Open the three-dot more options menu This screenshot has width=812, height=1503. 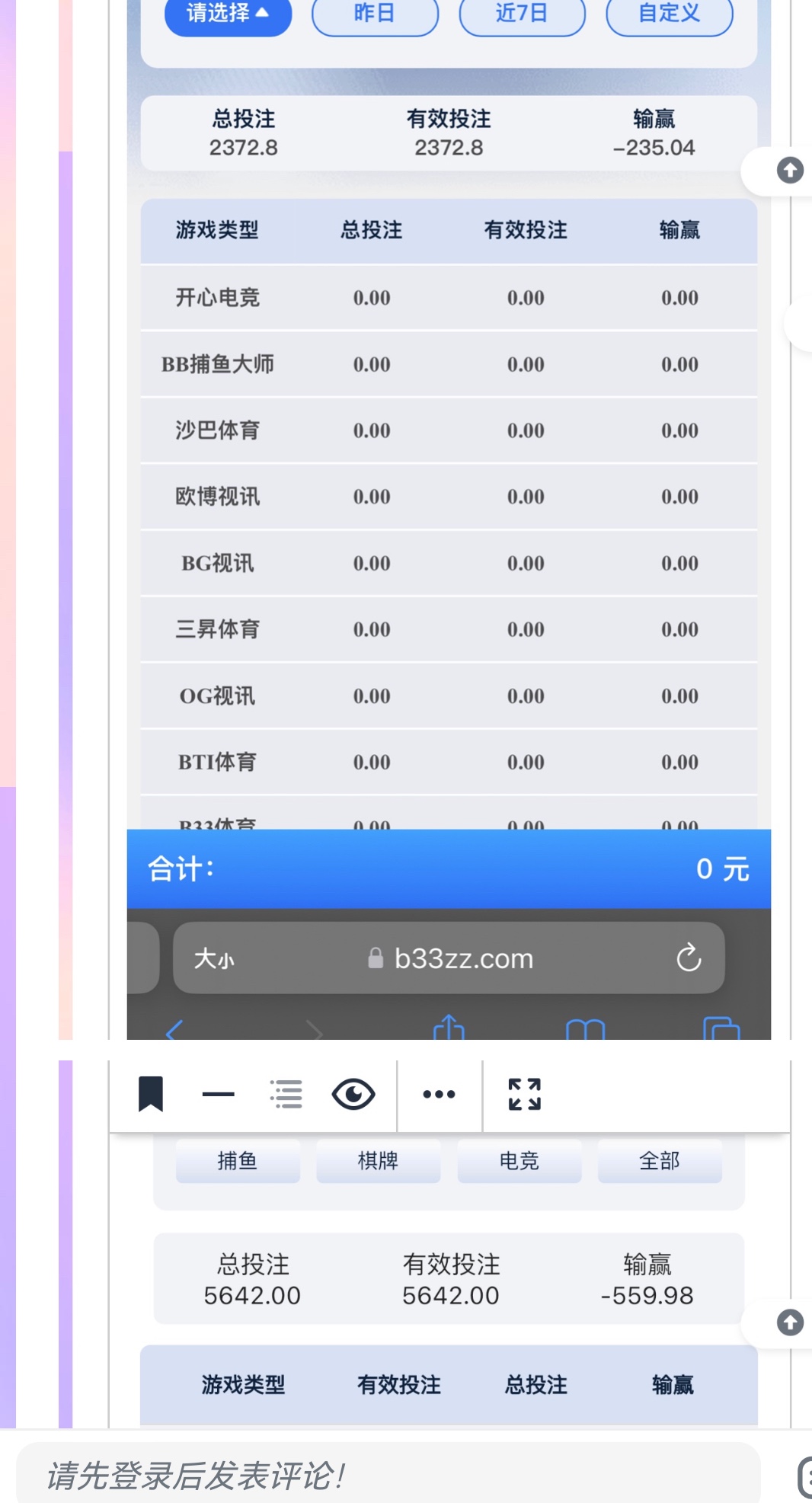pos(440,1095)
